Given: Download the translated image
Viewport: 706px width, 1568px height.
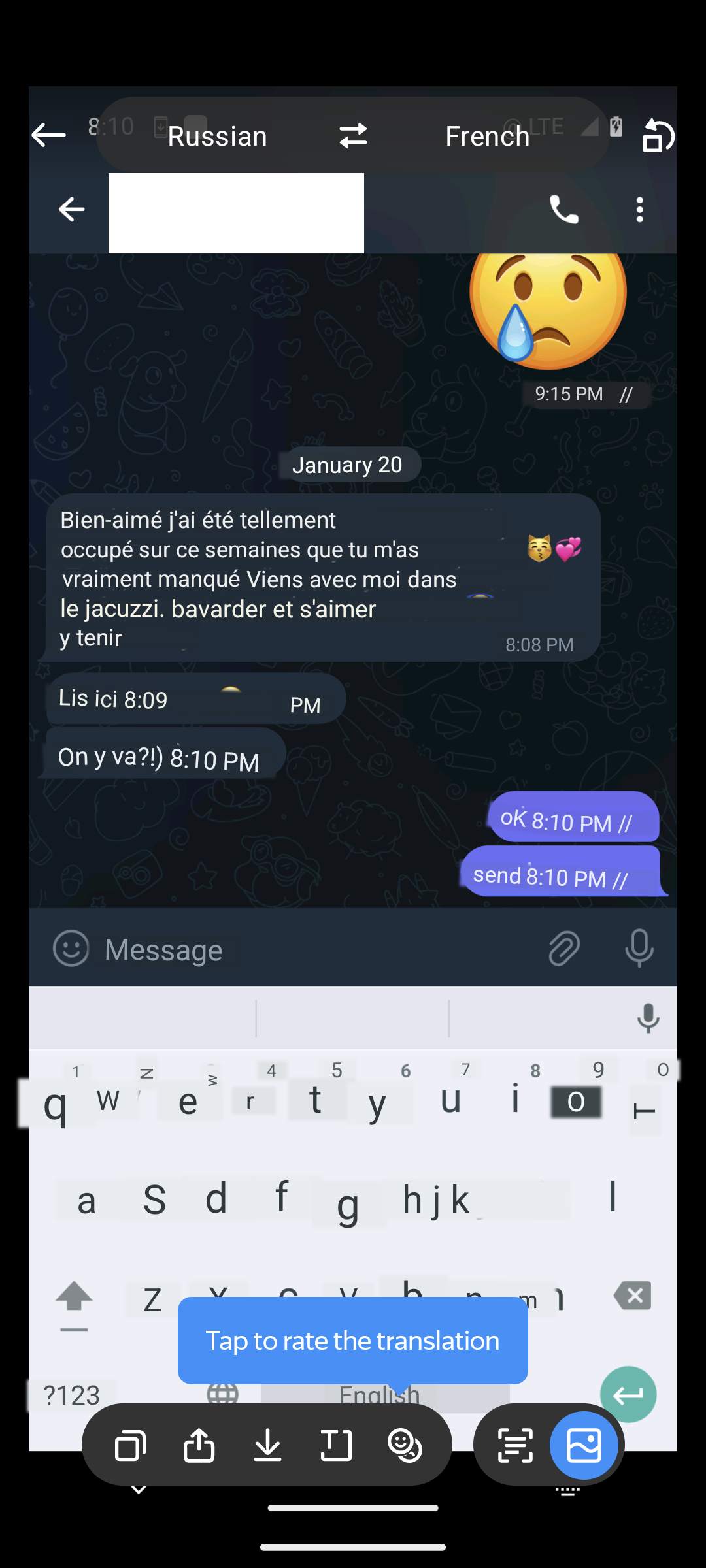Looking at the screenshot, I should [x=267, y=1445].
